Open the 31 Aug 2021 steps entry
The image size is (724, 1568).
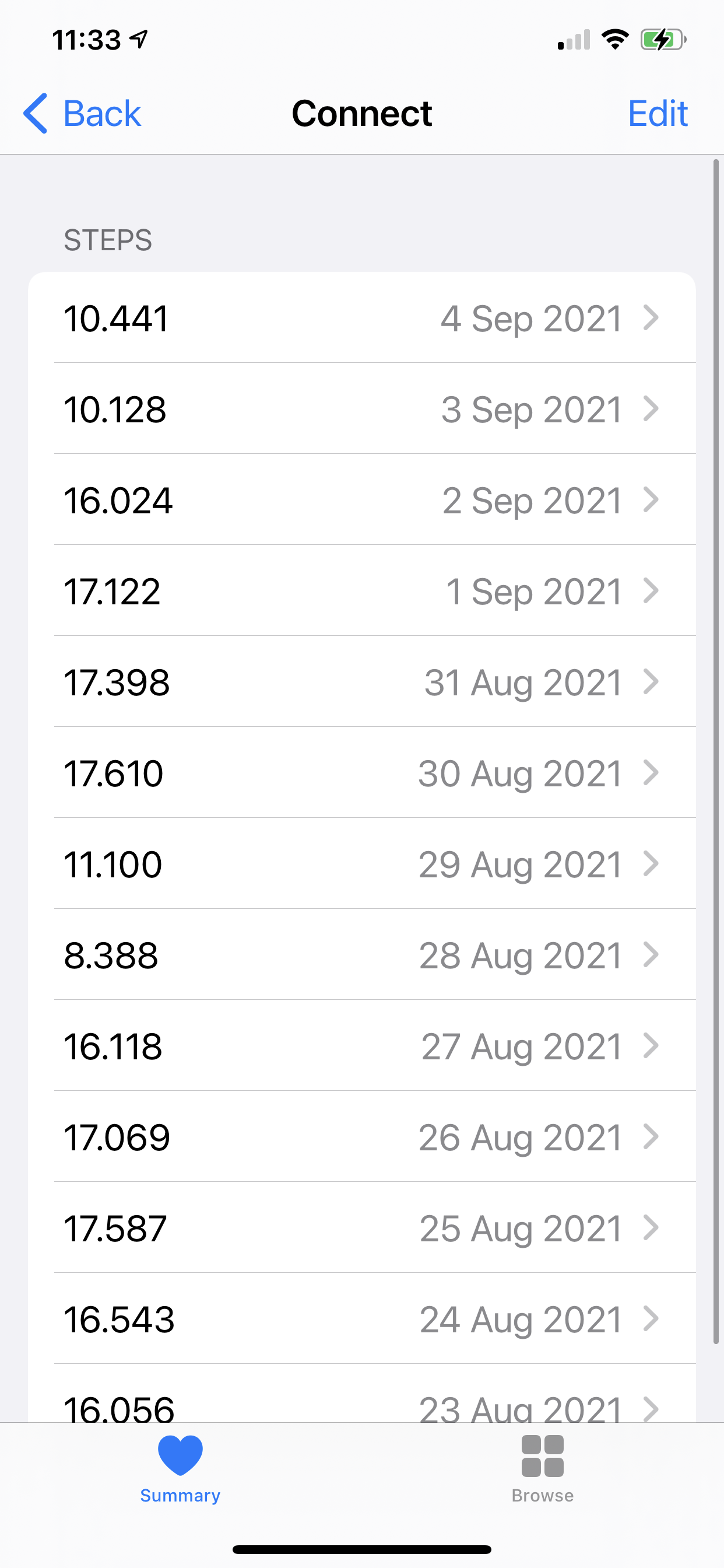pyautogui.click(x=361, y=682)
